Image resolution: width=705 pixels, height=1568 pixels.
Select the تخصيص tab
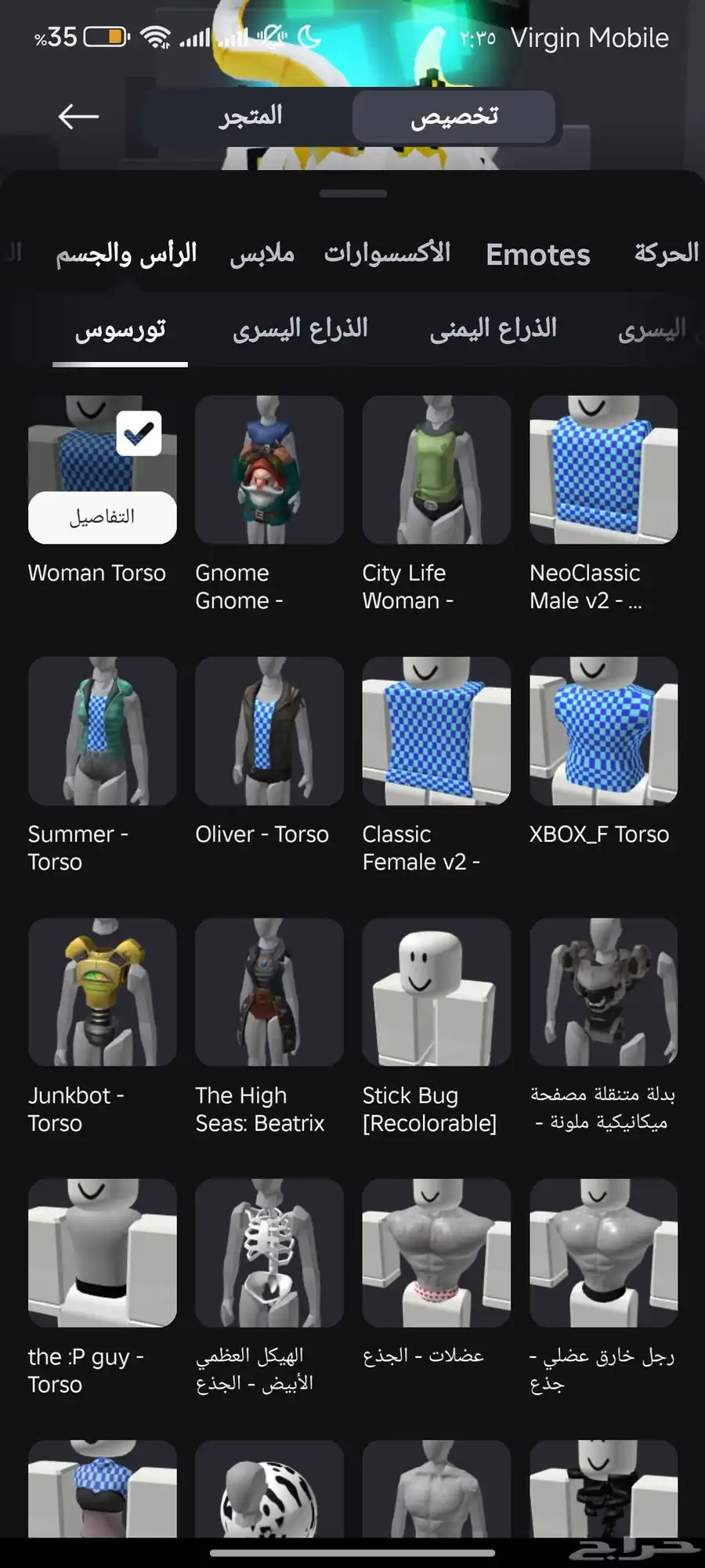click(454, 116)
